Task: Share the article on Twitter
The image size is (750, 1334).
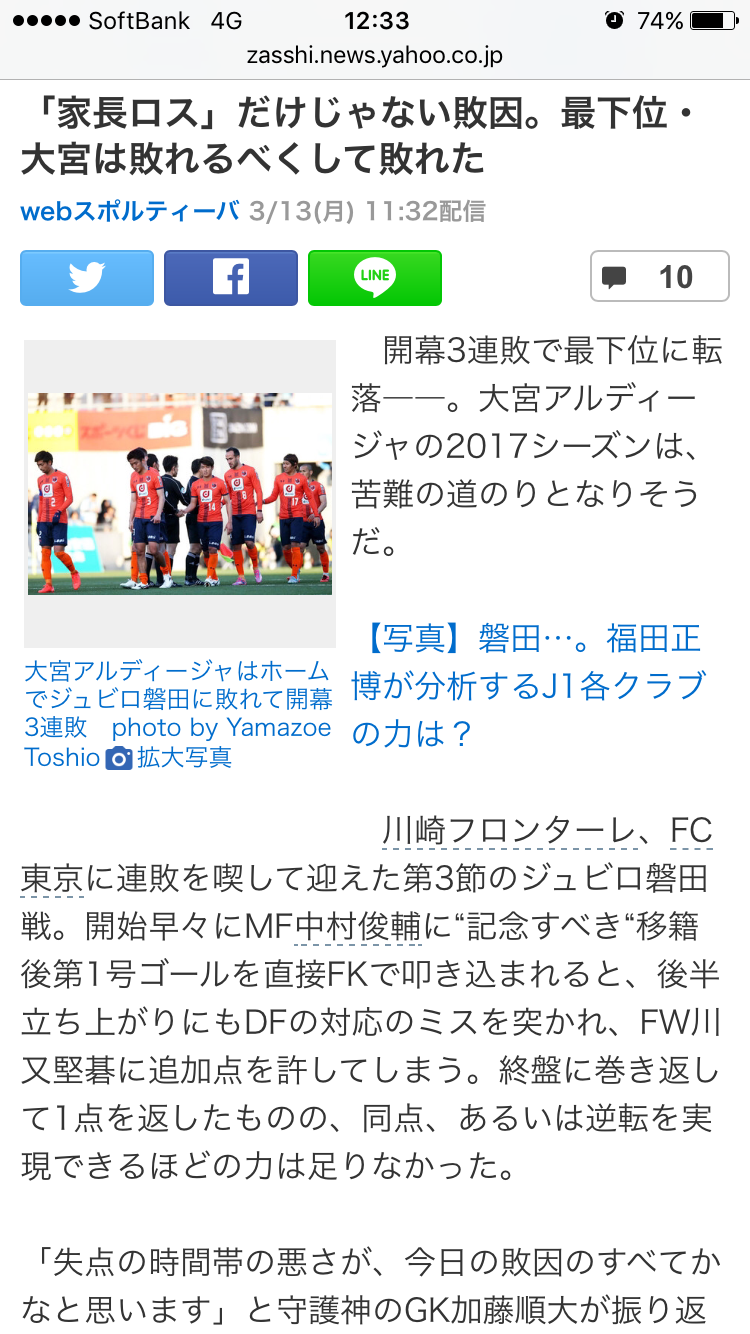Action: coord(87,277)
